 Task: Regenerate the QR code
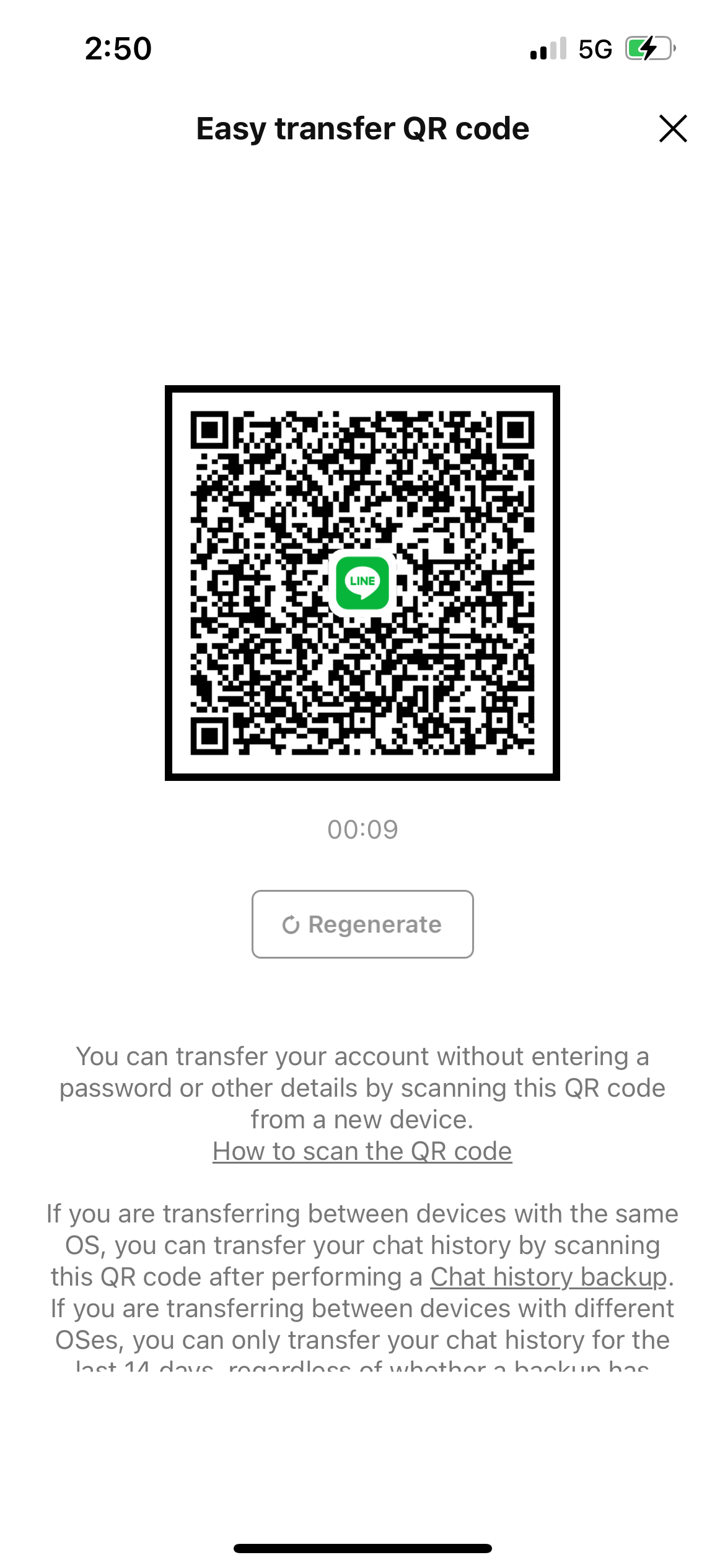[x=362, y=924]
